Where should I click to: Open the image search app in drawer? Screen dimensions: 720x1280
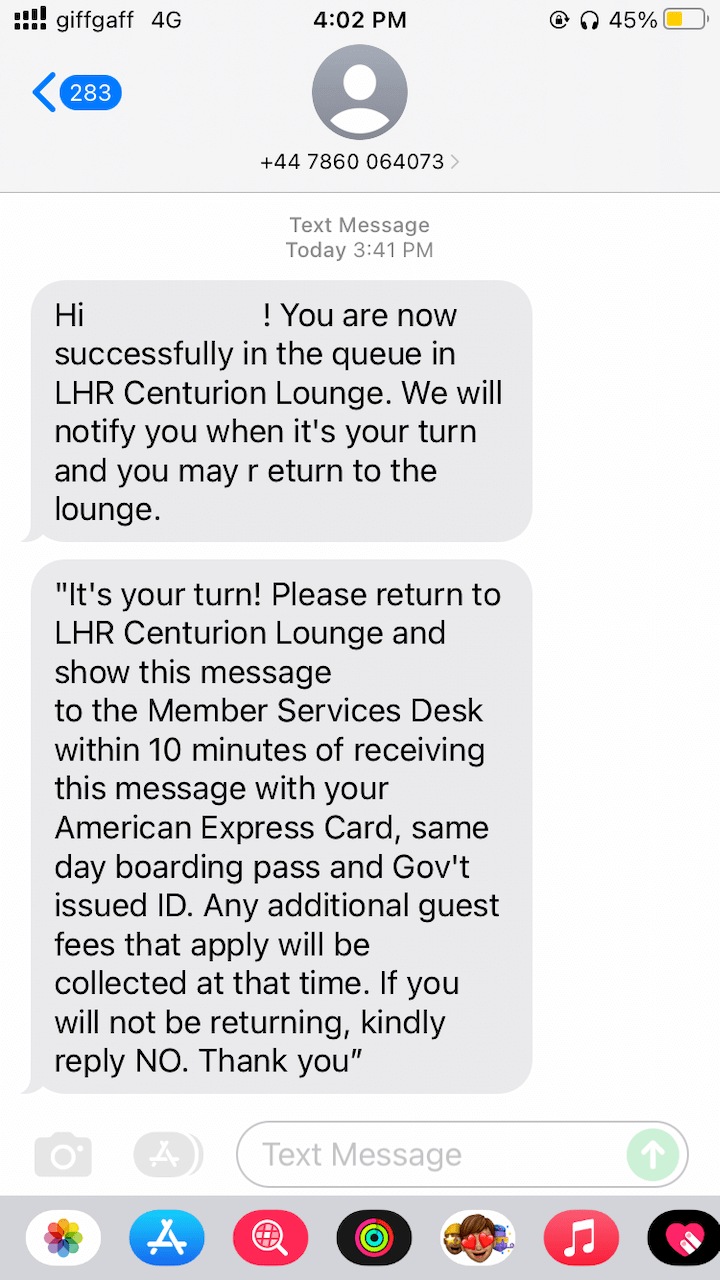tap(271, 1238)
